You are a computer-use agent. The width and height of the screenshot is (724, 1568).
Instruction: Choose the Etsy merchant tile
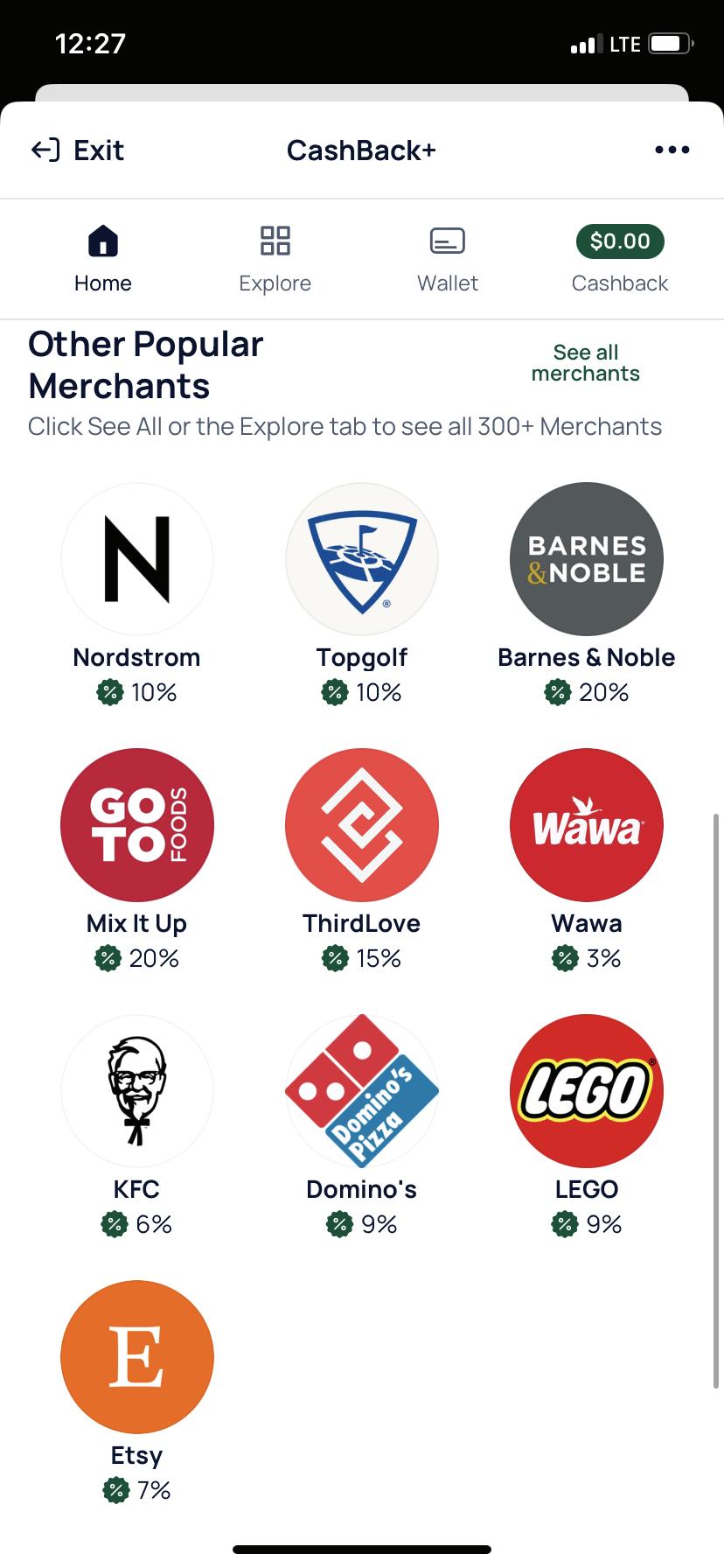(x=137, y=1357)
